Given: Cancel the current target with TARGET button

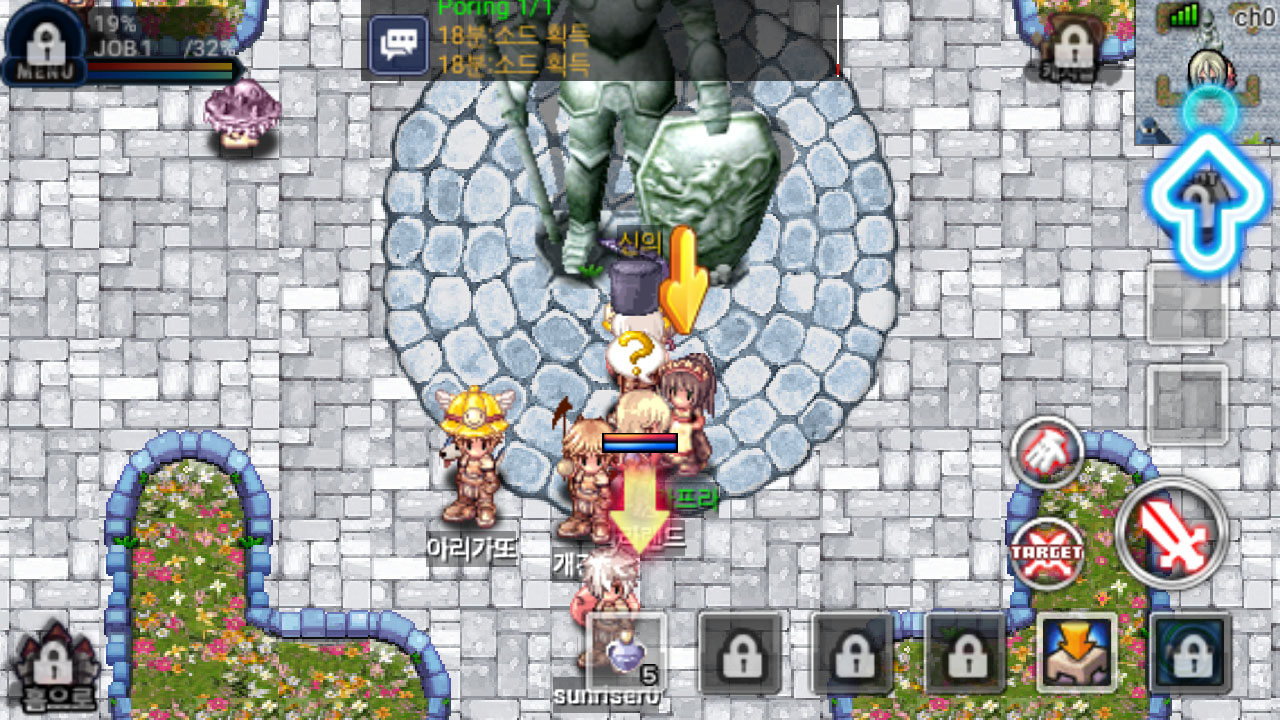Looking at the screenshot, I should pos(1046,553).
